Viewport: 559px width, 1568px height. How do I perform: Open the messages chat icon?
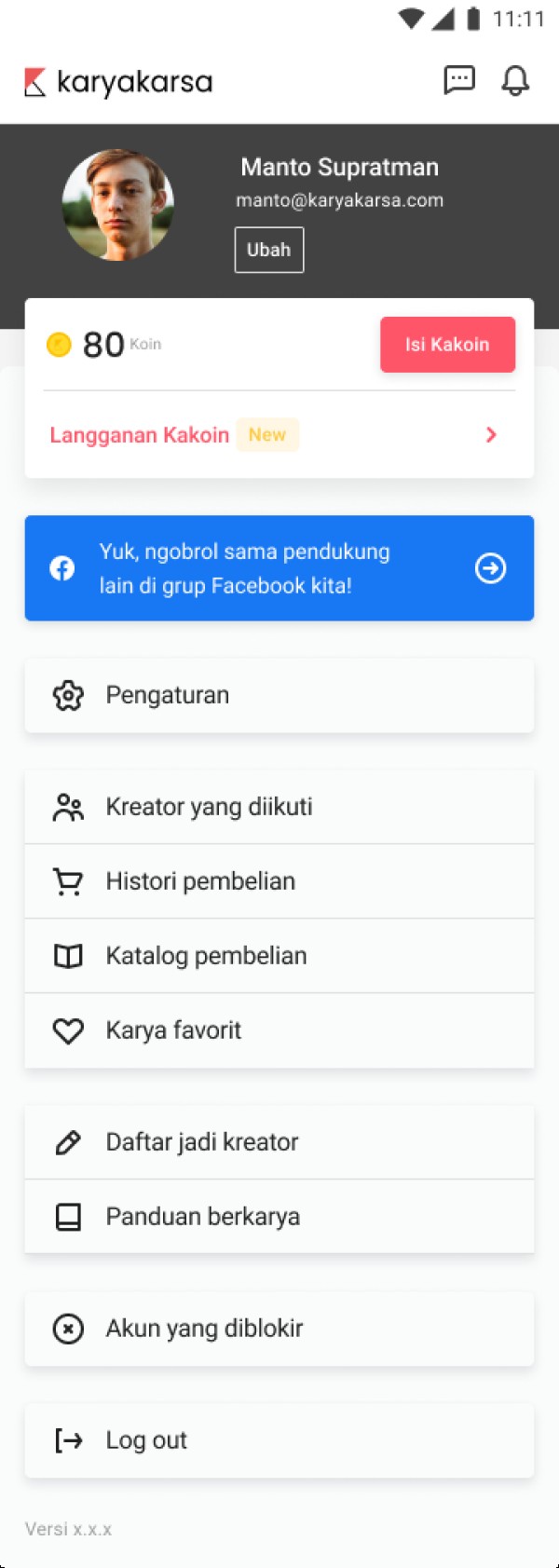tap(459, 81)
